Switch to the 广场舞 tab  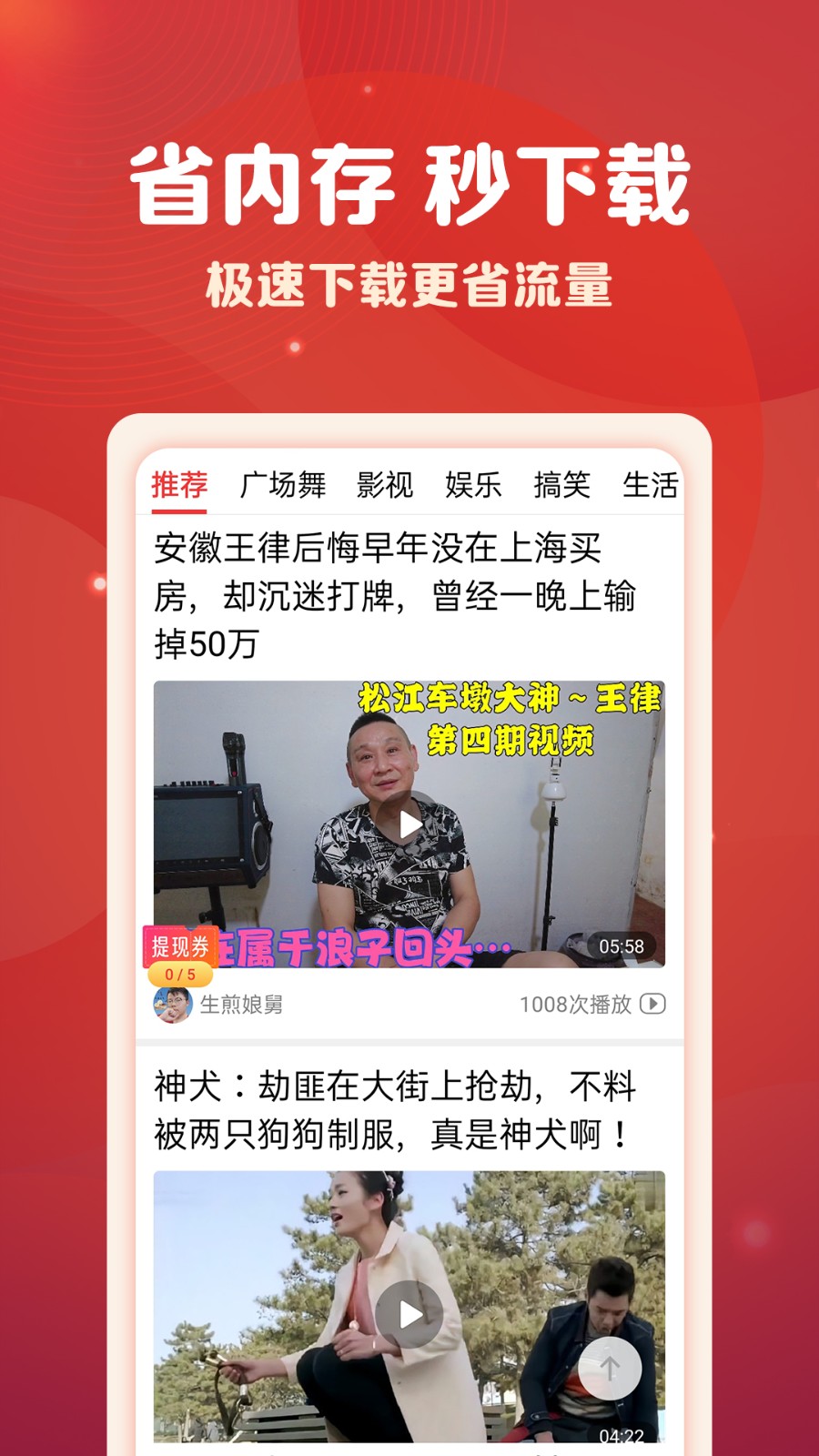[x=285, y=485]
